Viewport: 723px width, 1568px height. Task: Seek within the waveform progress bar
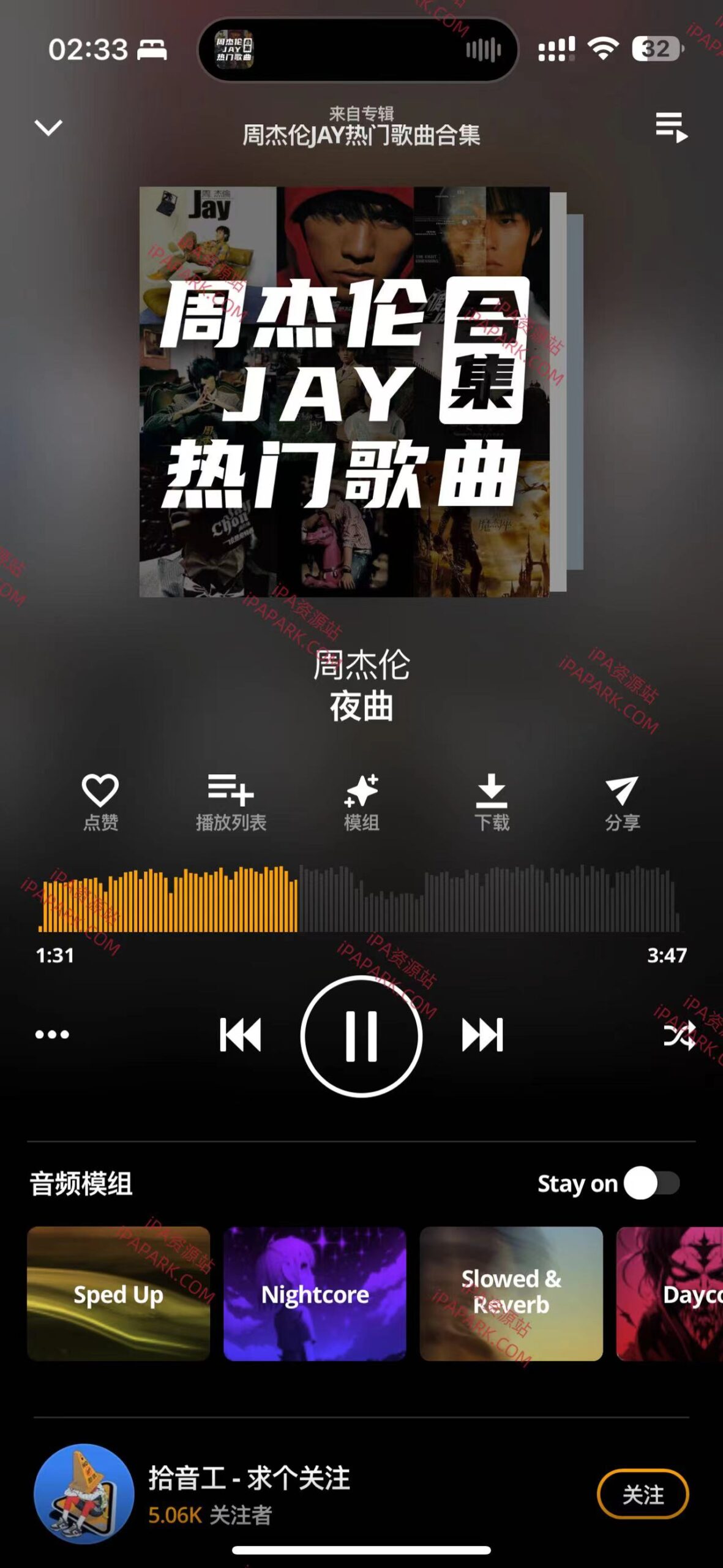[x=361, y=897]
